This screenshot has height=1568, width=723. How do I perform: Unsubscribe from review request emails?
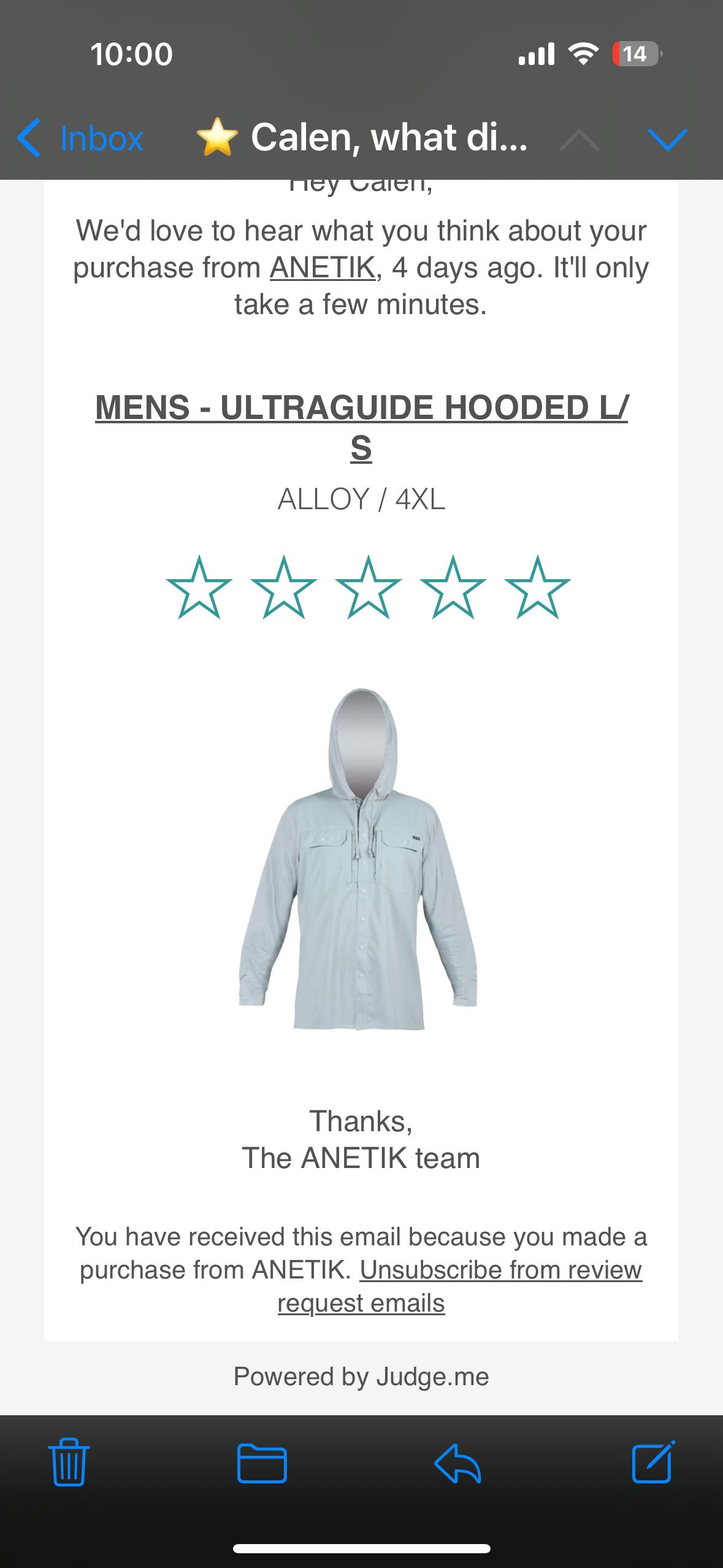(460, 1286)
